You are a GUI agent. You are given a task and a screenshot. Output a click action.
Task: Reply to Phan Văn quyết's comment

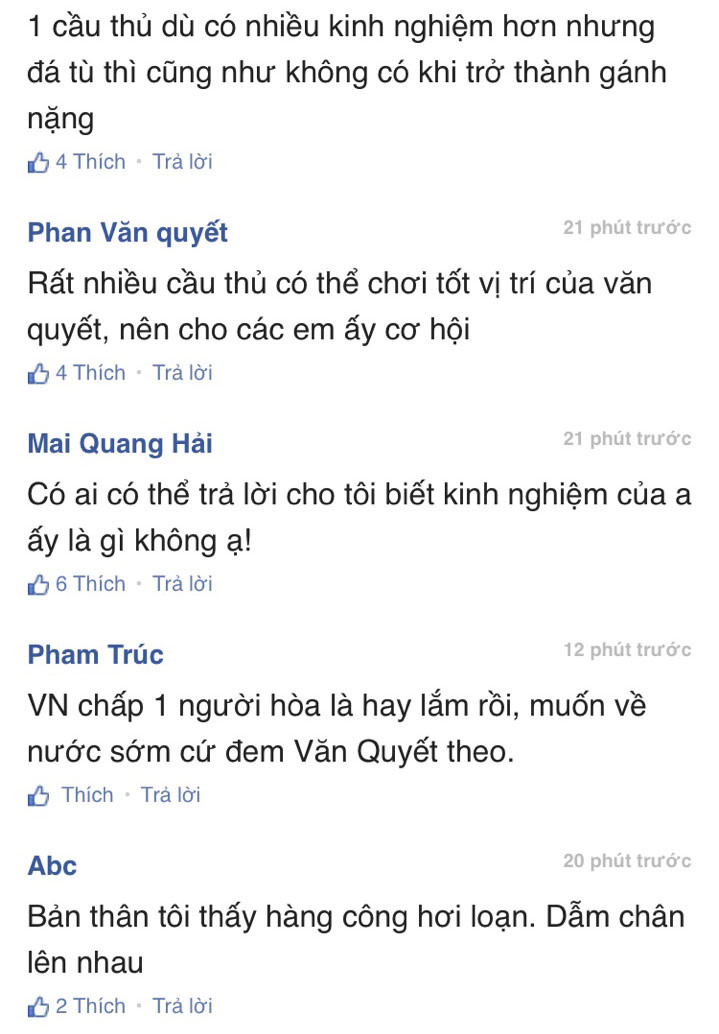(x=182, y=373)
